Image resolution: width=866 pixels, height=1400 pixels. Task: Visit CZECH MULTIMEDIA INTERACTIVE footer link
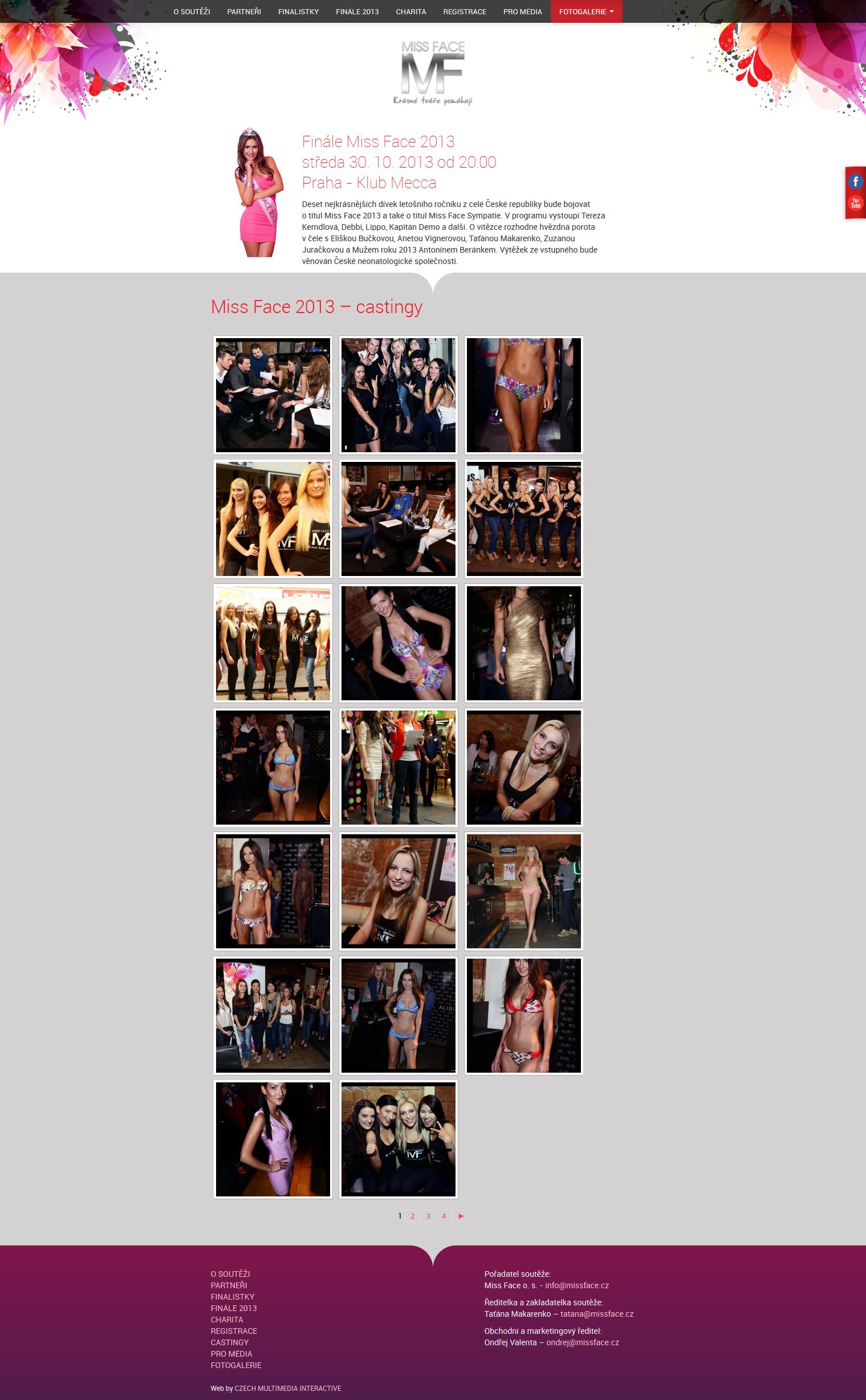(287, 1388)
